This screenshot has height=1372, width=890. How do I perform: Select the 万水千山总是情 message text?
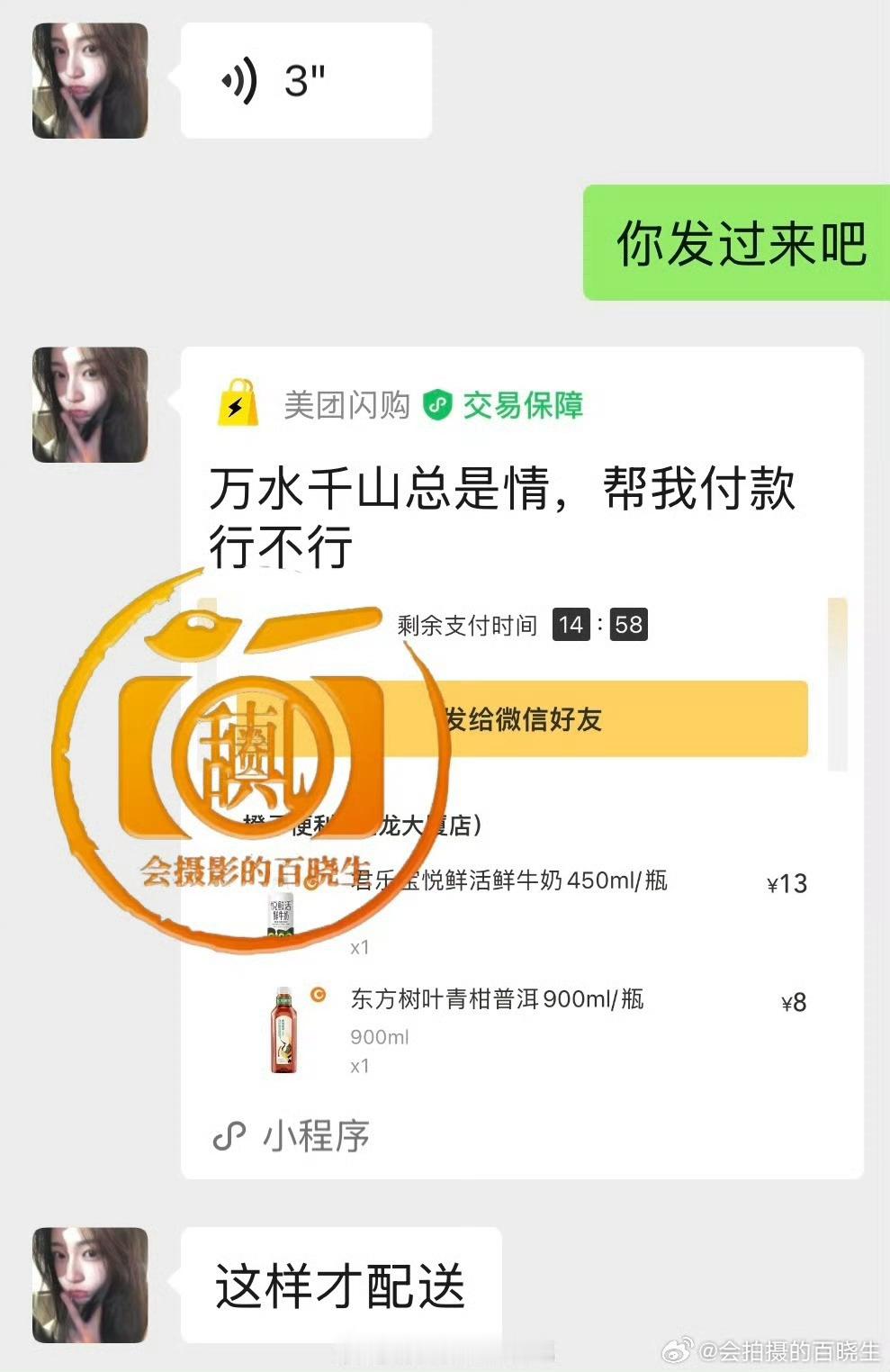click(x=504, y=518)
